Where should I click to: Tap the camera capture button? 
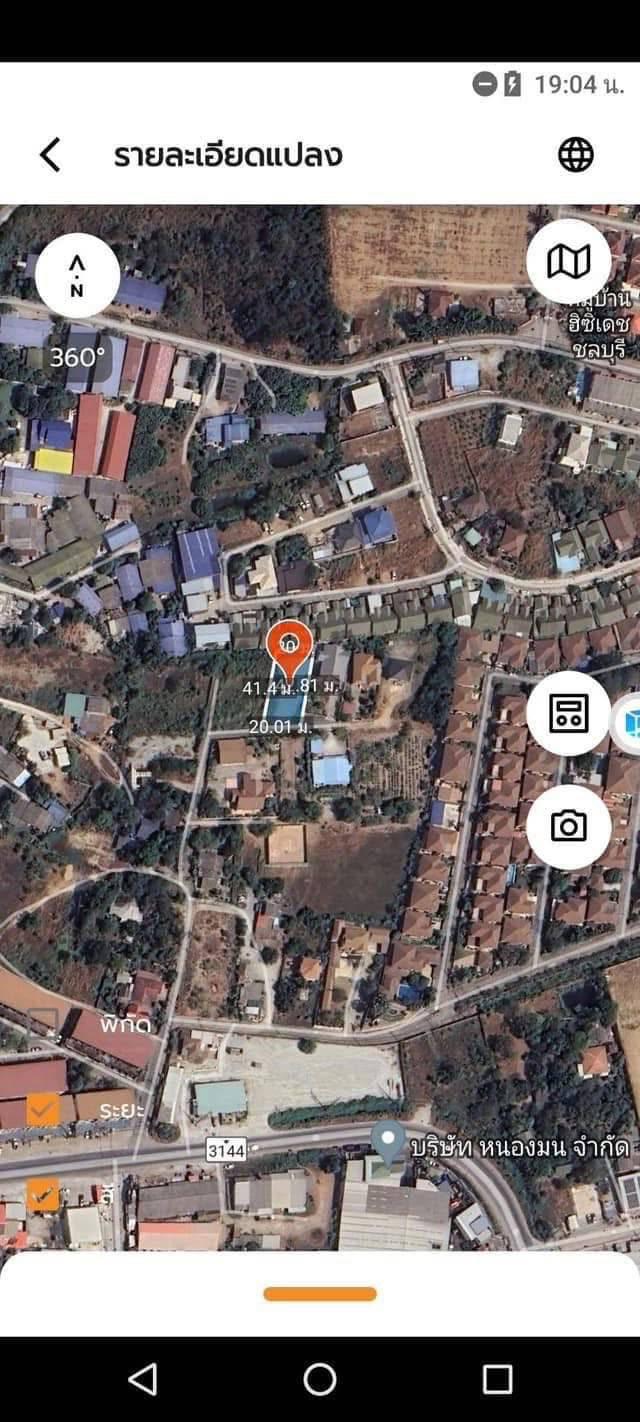(569, 826)
